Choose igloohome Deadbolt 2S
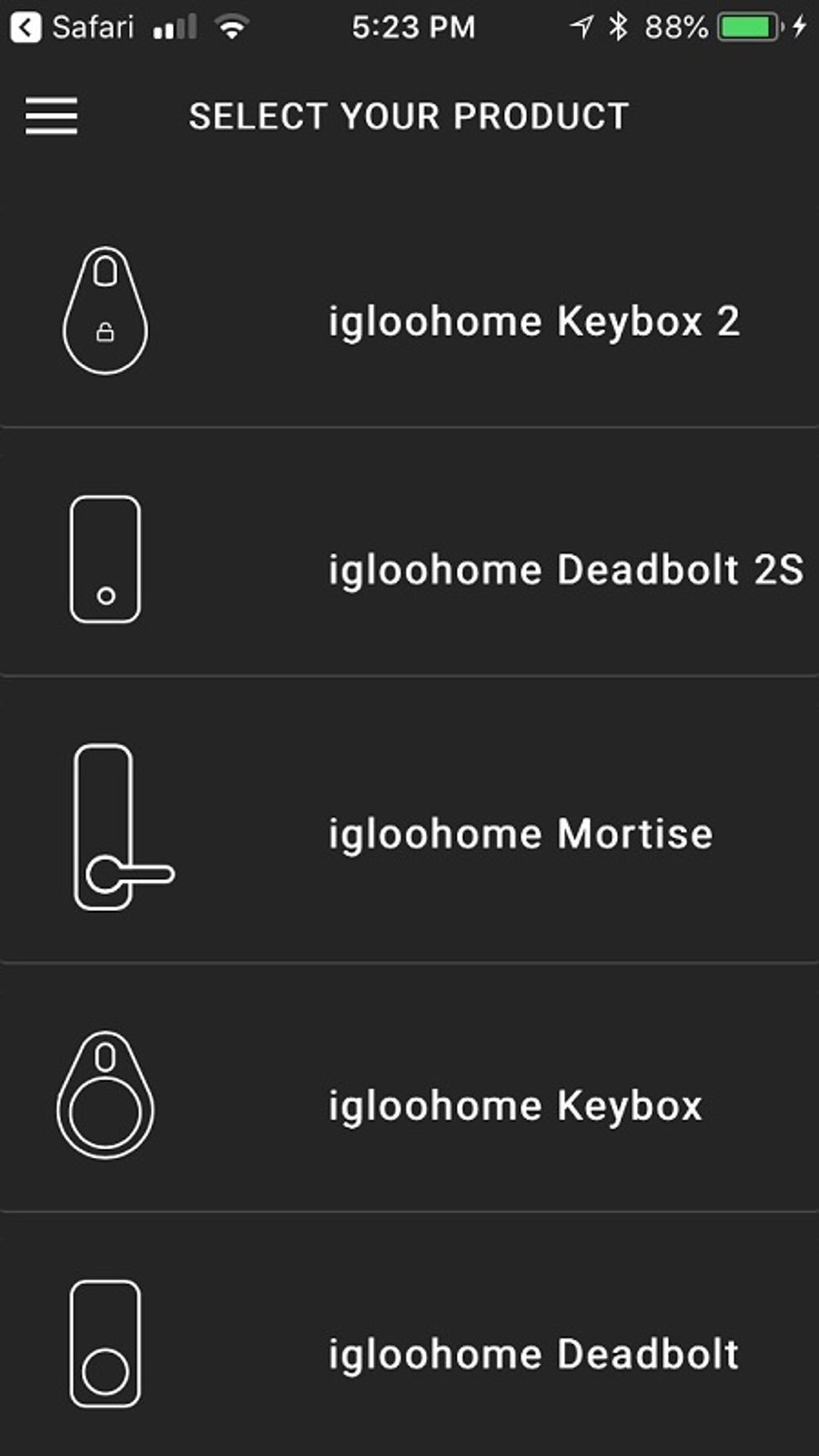The width and height of the screenshot is (819, 1456). pyautogui.click(x=565, y=570)
